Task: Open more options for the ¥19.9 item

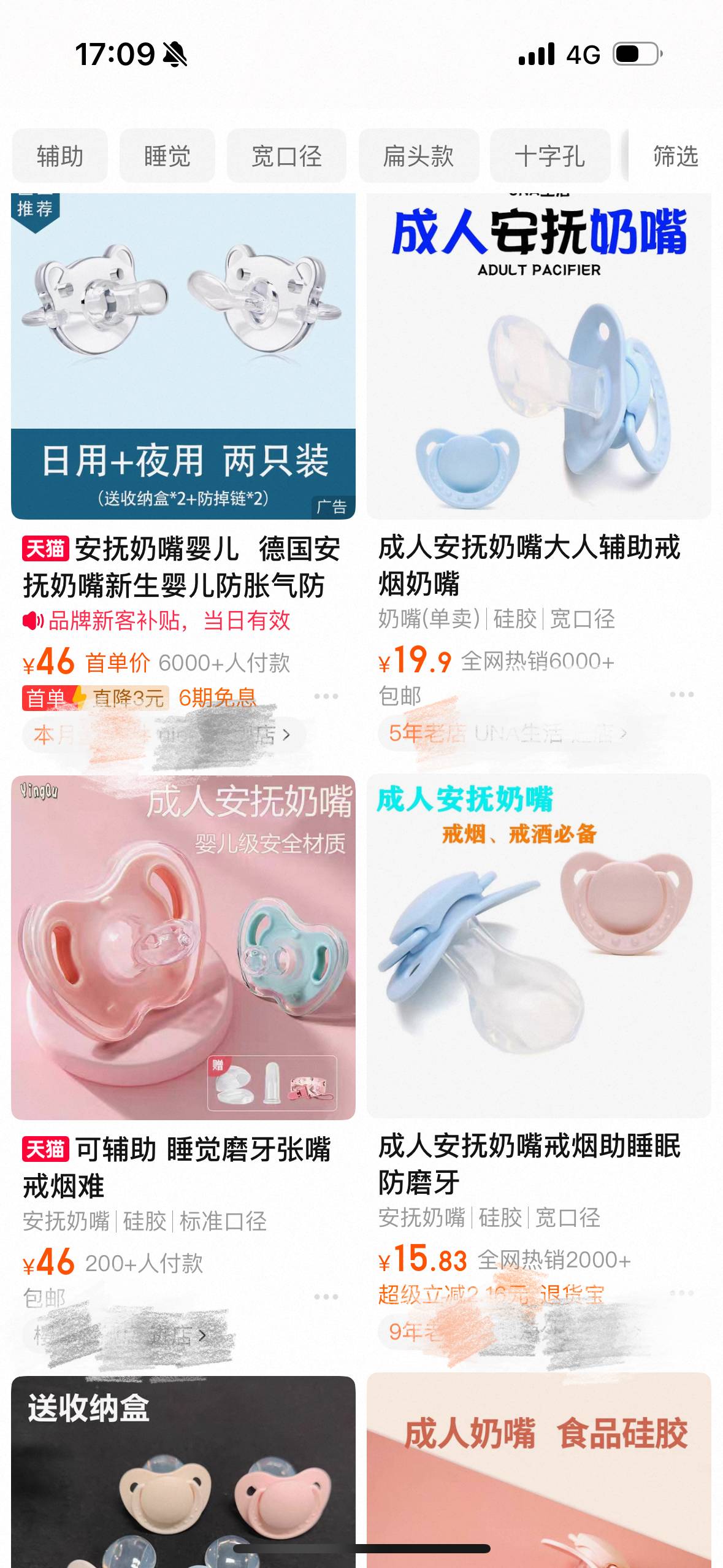Action: 681,694
